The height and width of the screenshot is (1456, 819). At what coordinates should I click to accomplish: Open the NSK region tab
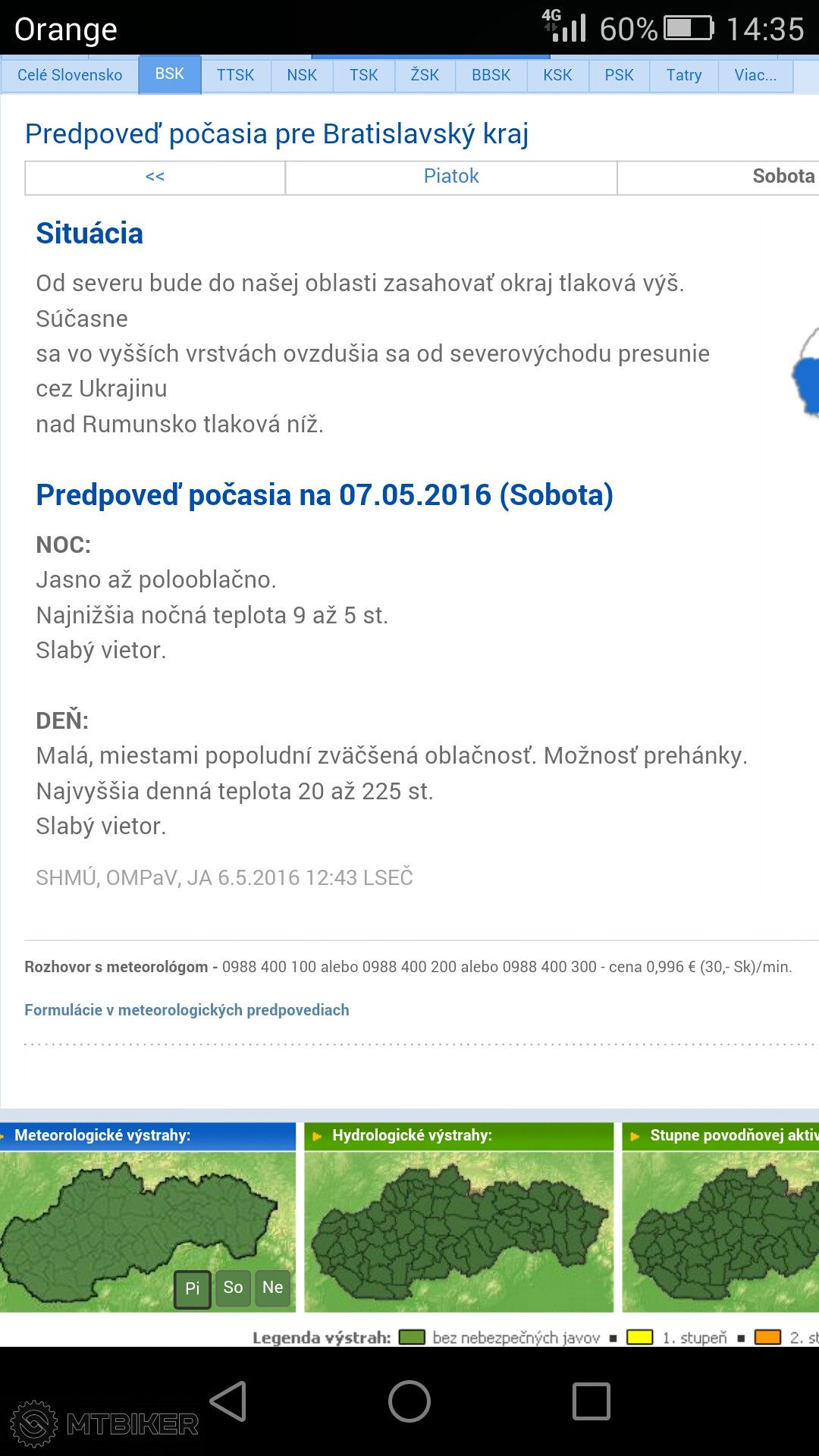(x=302, y=75)
